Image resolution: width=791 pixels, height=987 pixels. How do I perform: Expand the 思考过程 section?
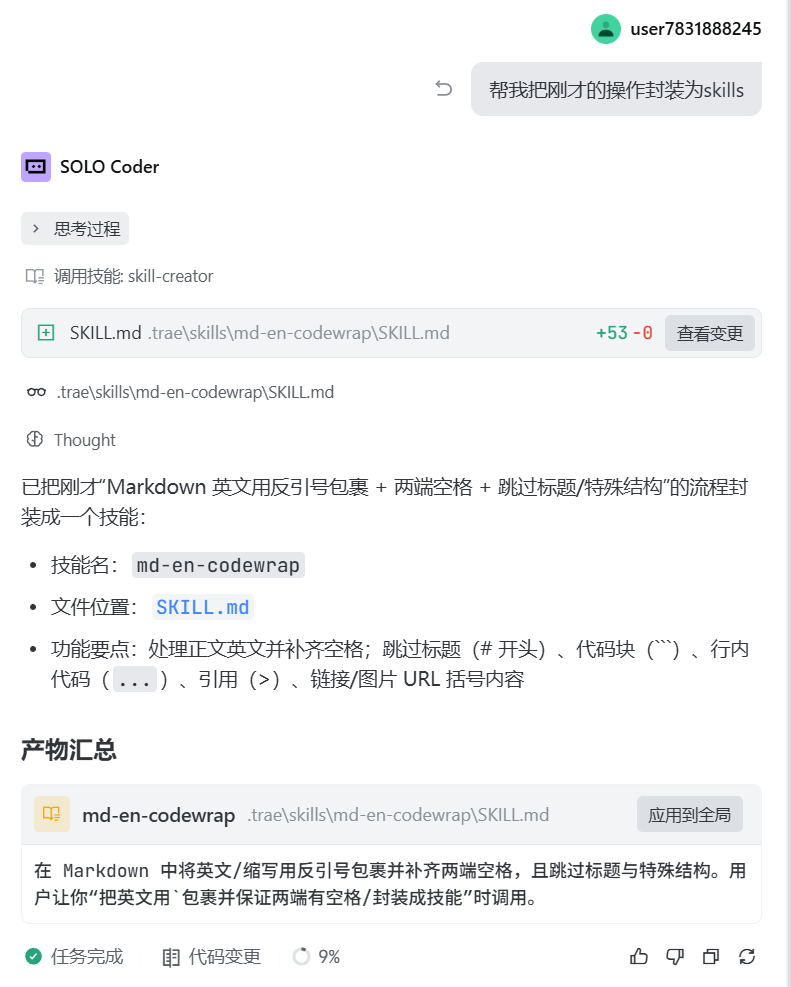click(75, 229)
